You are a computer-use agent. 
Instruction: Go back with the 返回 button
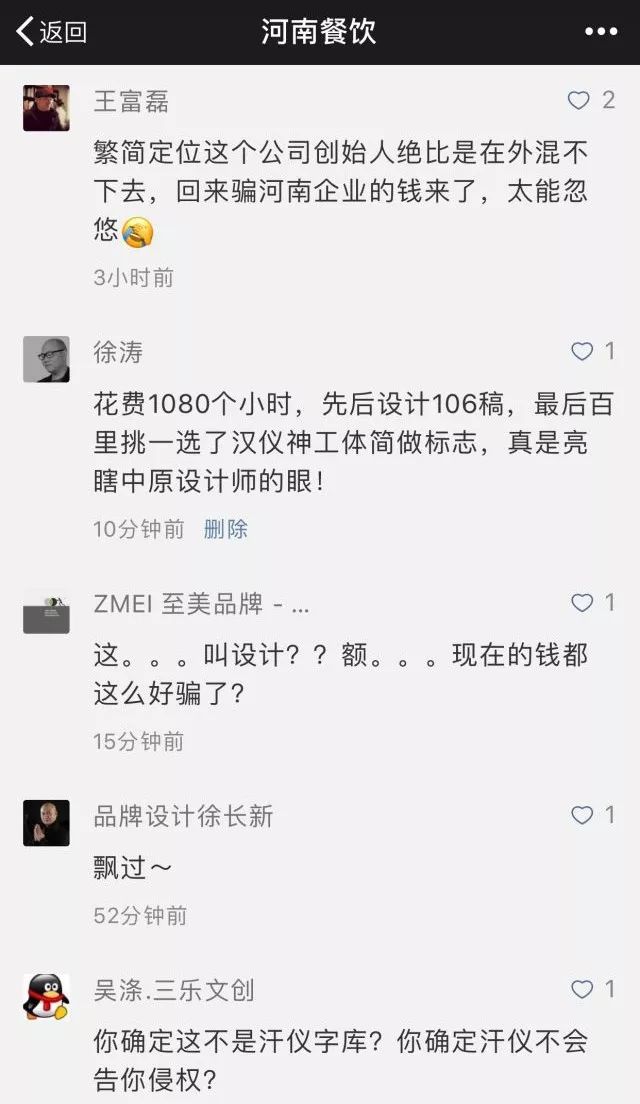52,32
